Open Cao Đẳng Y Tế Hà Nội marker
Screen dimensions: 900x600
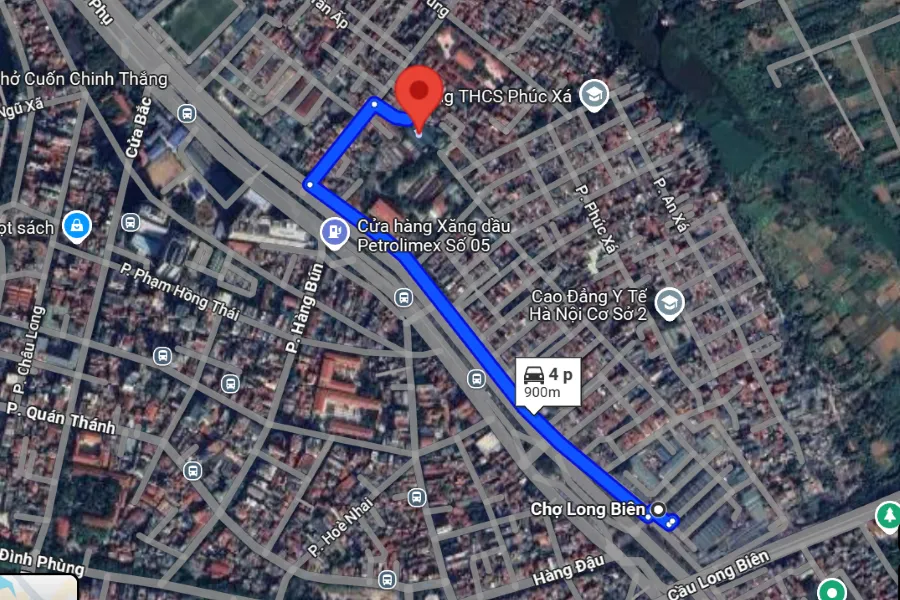[x=668, y=302]
